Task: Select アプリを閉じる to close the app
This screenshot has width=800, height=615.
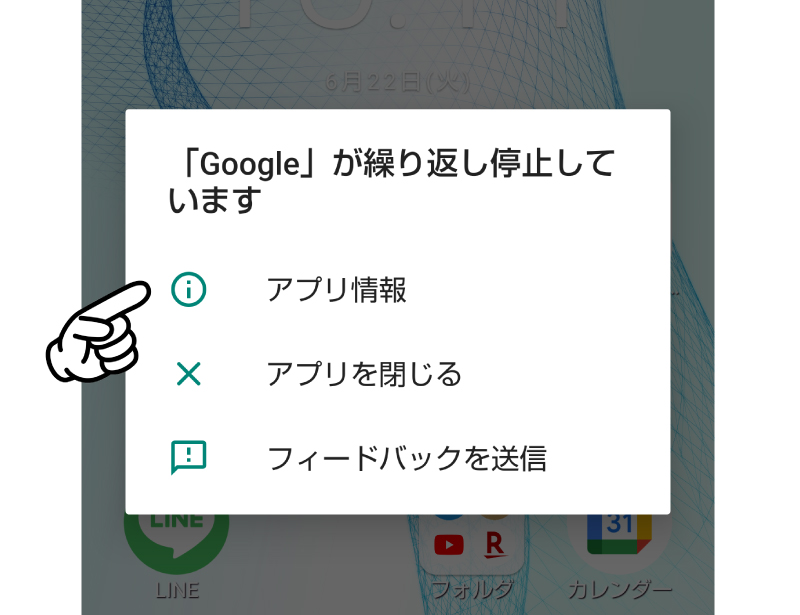Action: (x=363, y=375)
